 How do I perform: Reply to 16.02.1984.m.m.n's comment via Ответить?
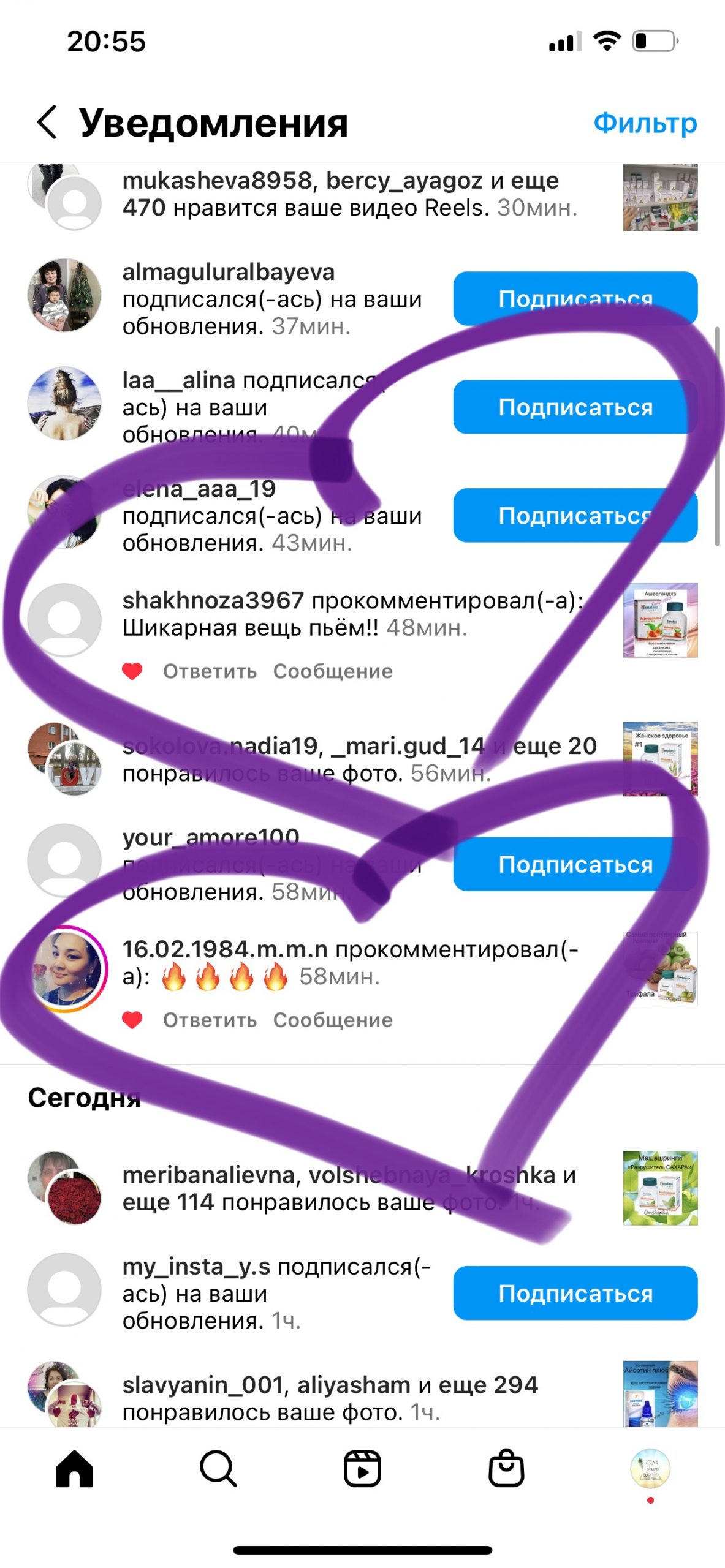(210, 1020)
